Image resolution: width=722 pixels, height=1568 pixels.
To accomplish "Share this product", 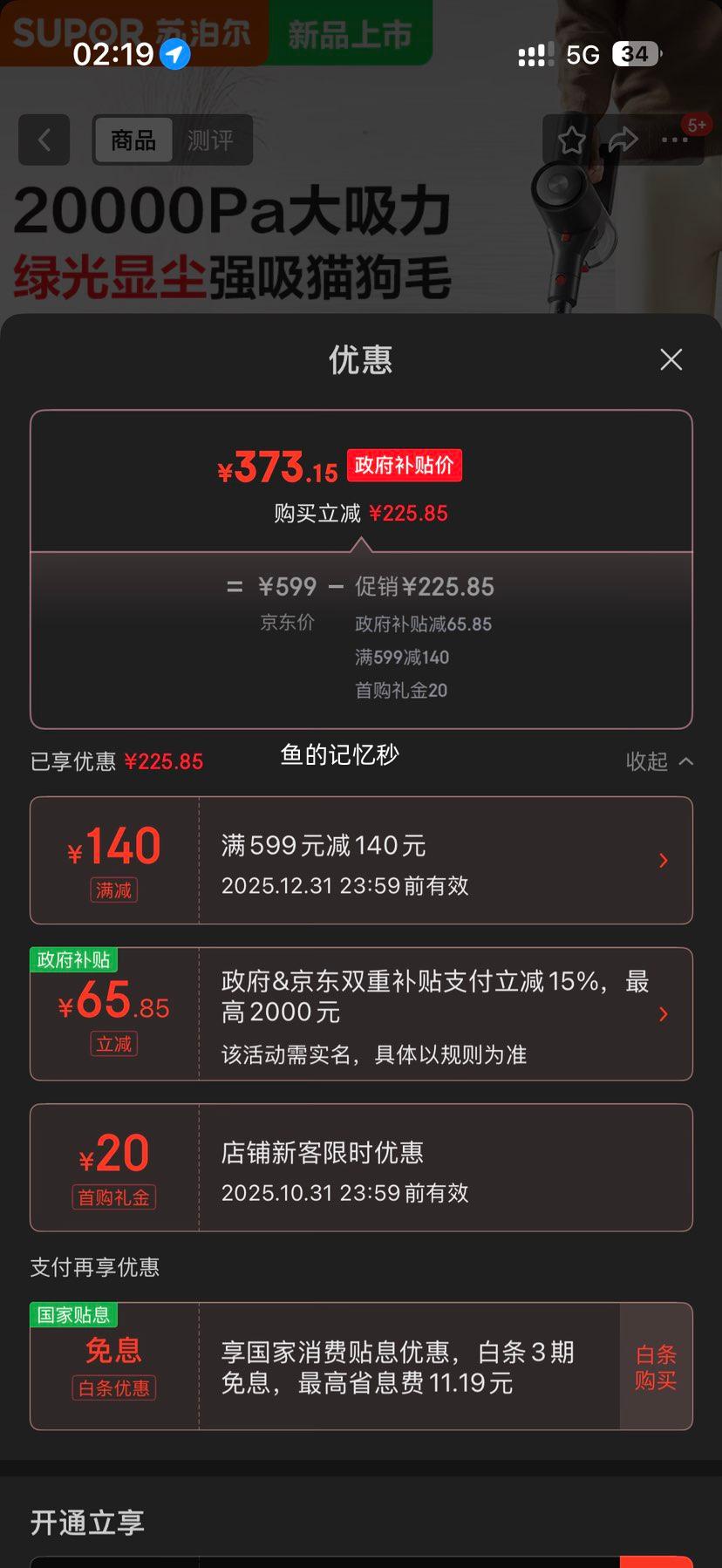I will [x=623, y=140].
